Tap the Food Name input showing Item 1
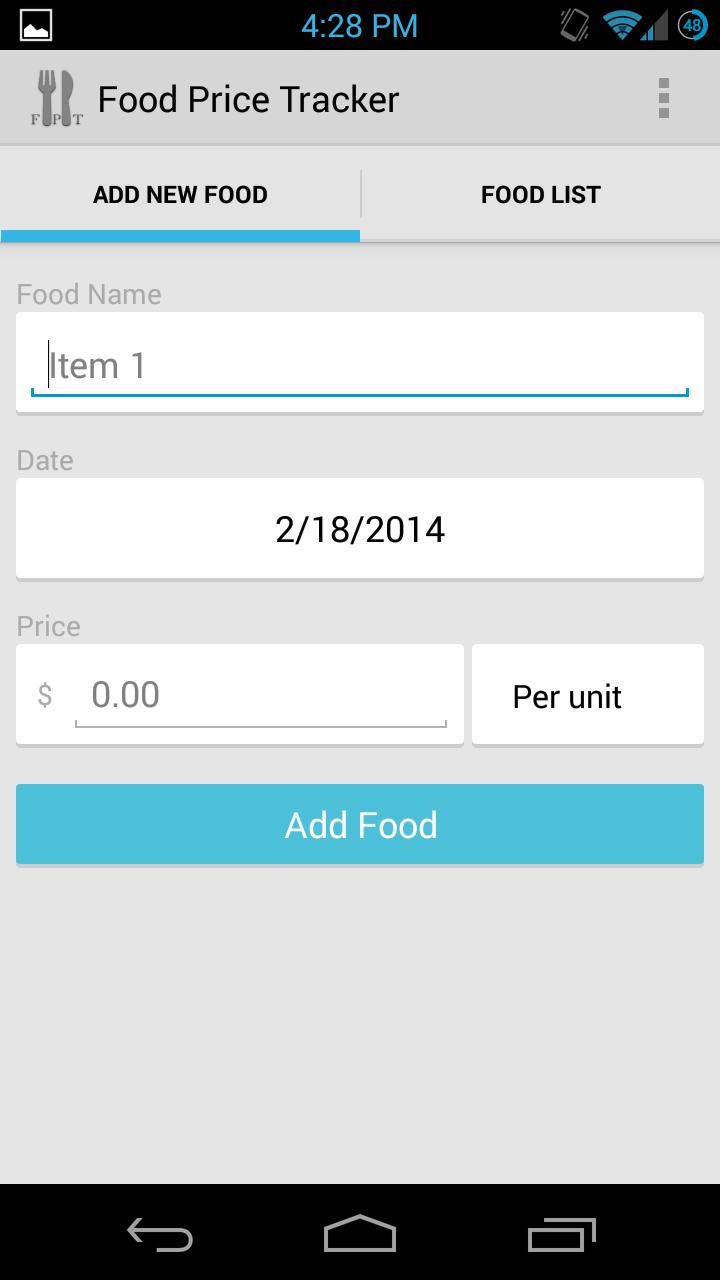This screenshot has height=1280, width=720. [360, 363]
